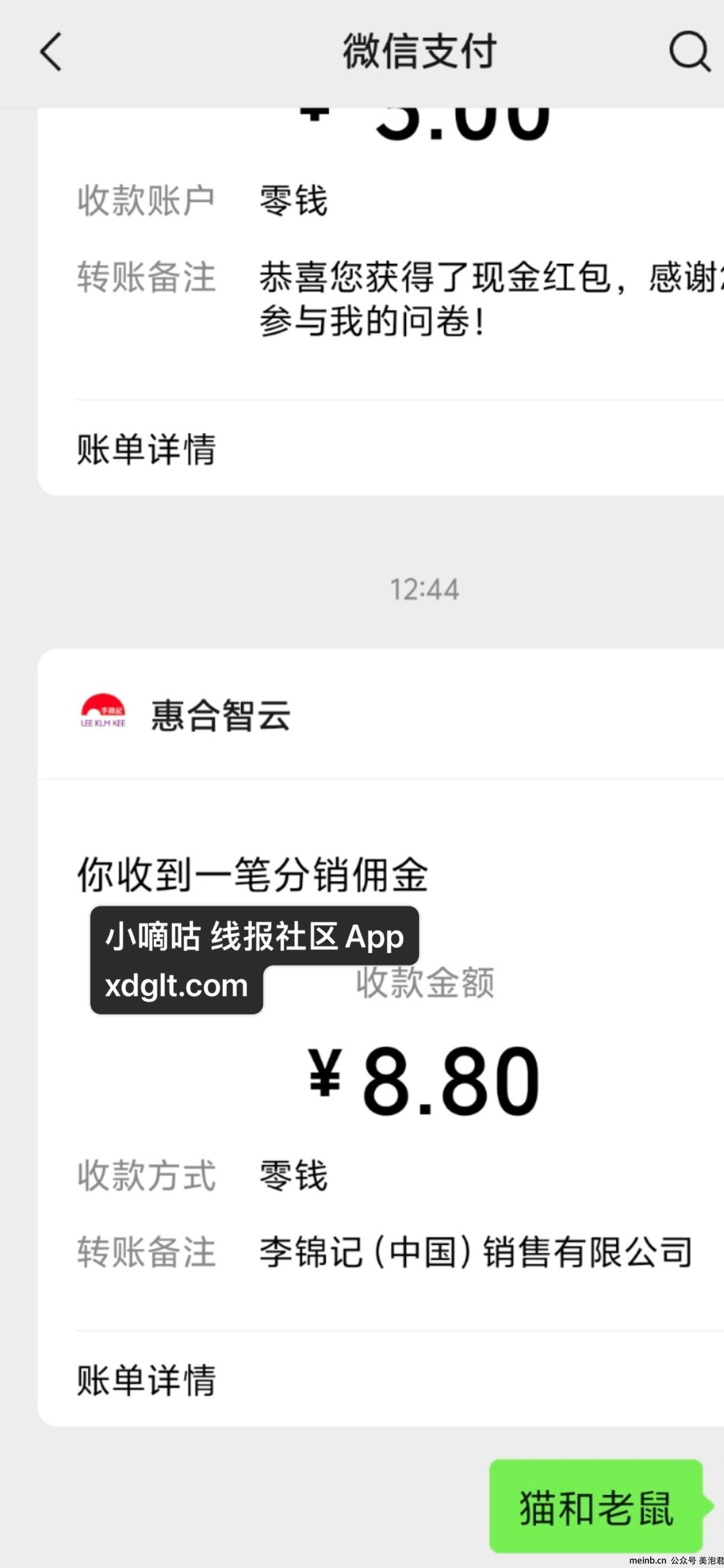Screen dimensions: 724x1568
Task: Tap the 猫和老鼠 green message bubble
Action: (597, 1507)
